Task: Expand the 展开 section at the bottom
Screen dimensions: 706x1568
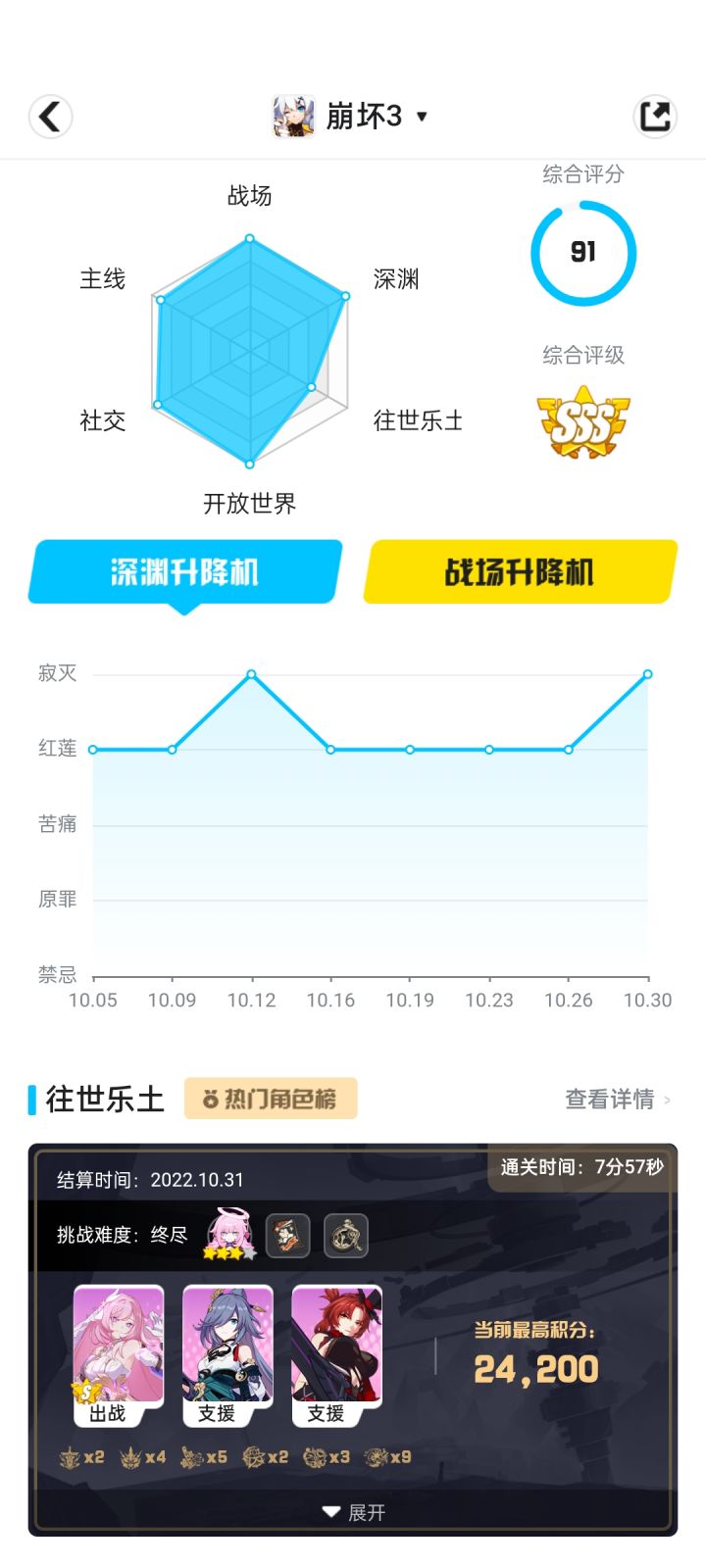Action: (353, 1512)
